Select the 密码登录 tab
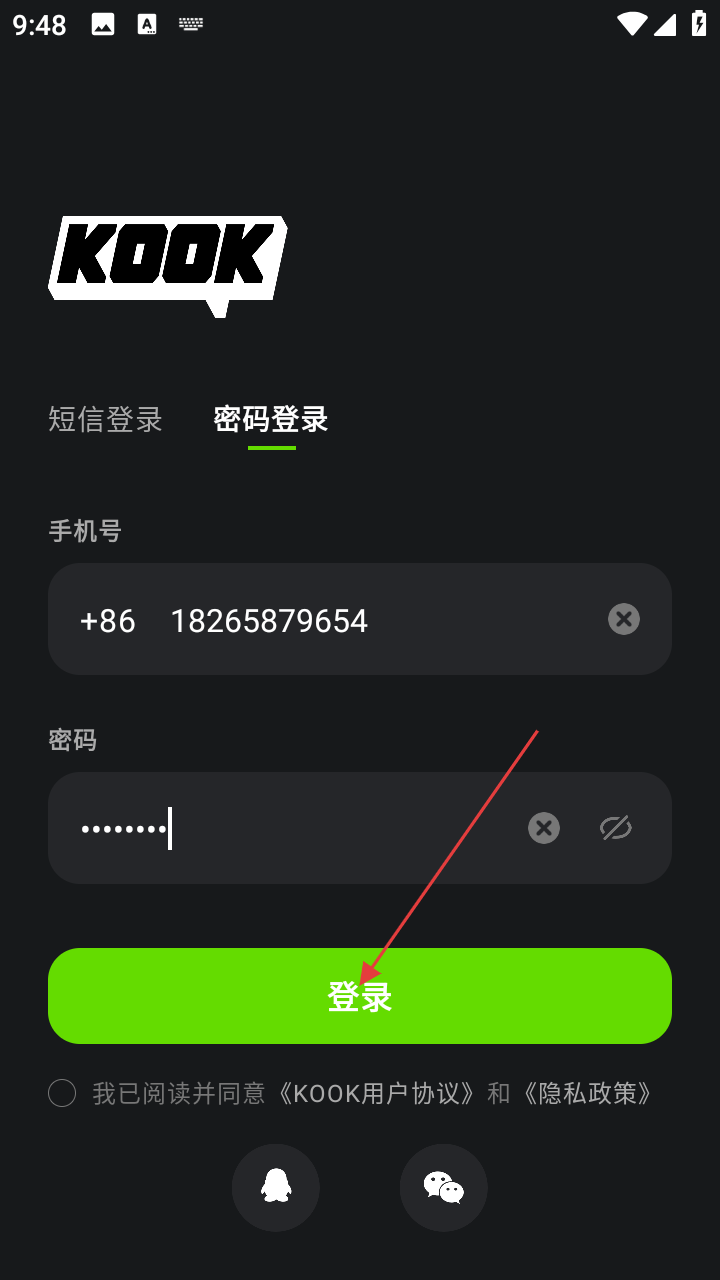 click(271, 419)
